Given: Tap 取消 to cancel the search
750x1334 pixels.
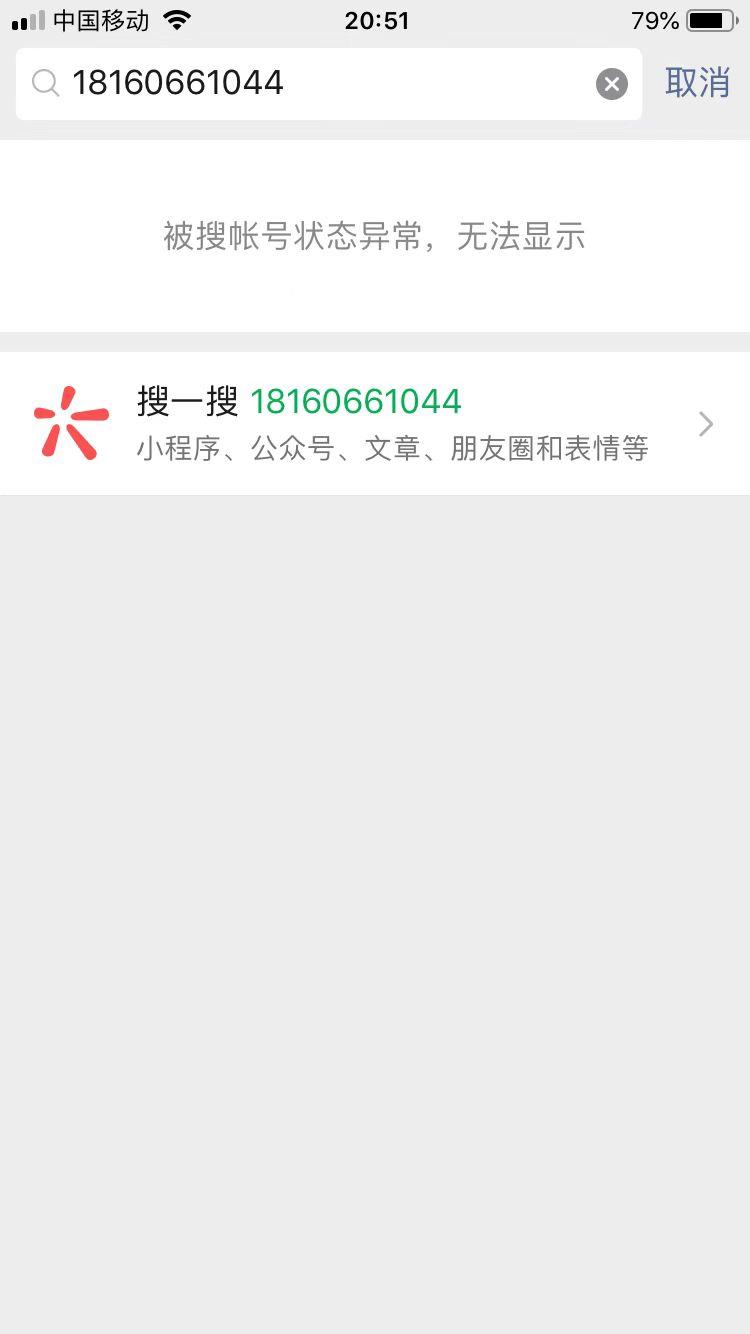Looking at the screenshot, I should [x=697, y=83].
